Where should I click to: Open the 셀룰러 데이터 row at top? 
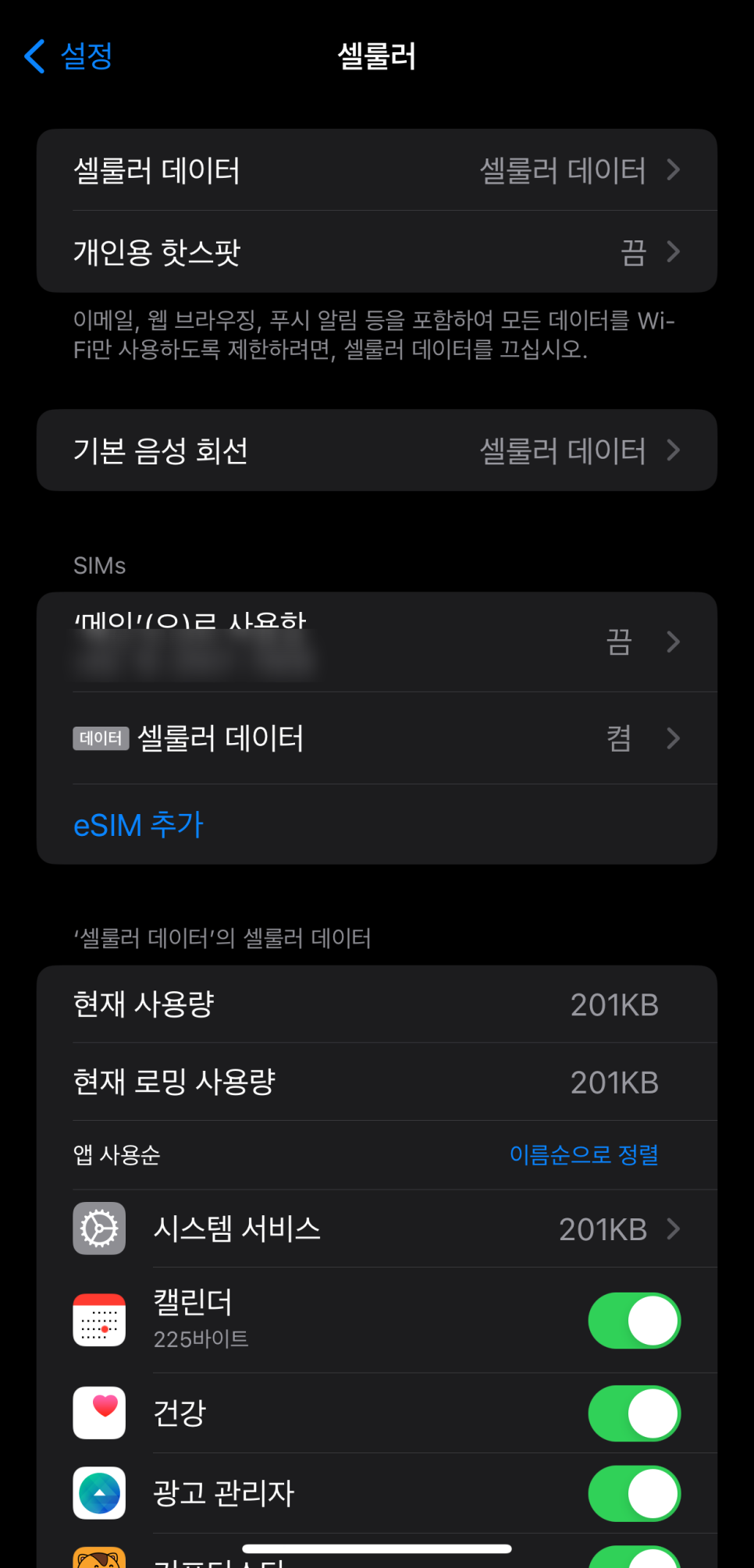point(376,170)
